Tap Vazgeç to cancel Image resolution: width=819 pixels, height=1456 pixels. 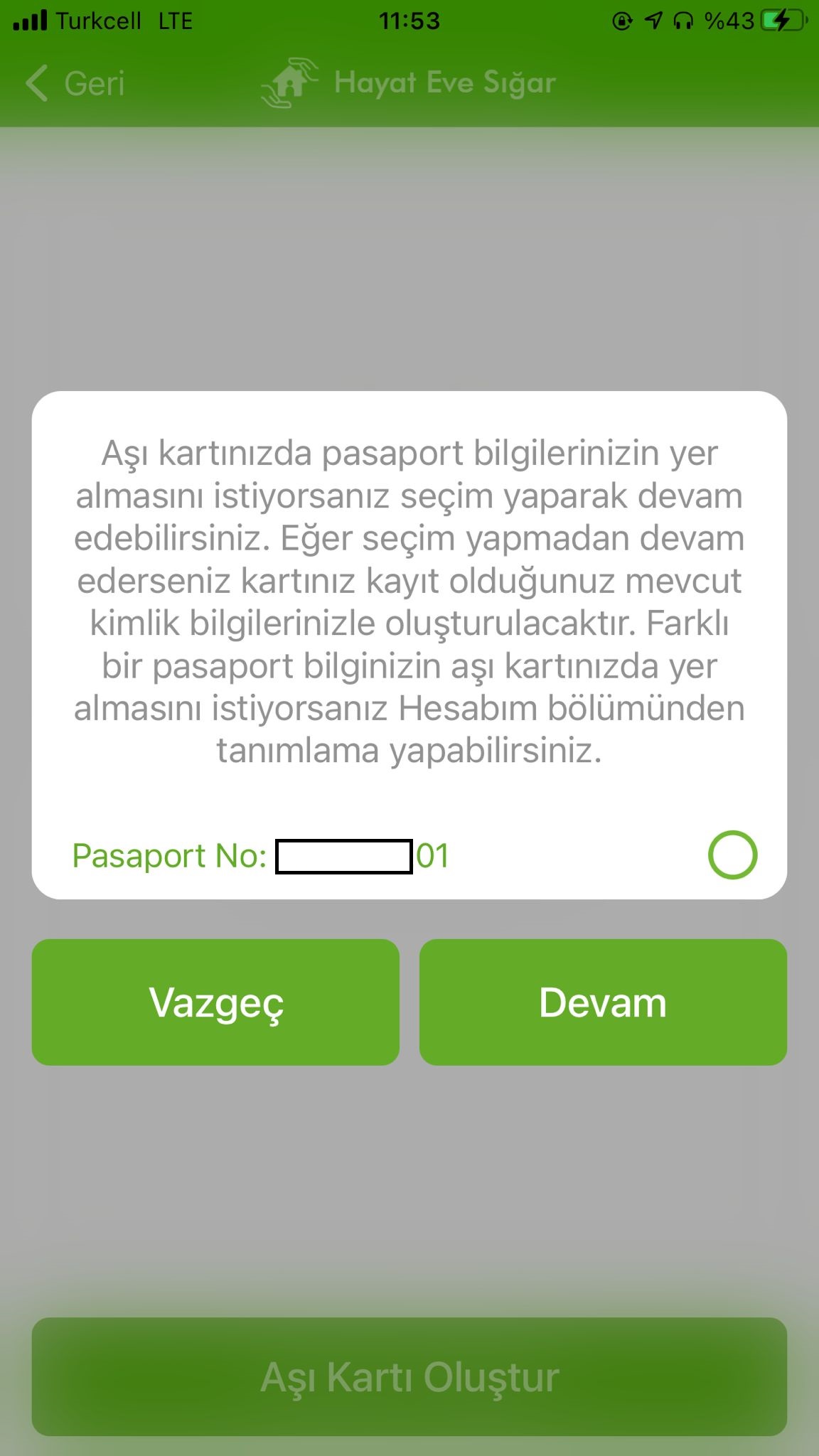tap(215, 1002)
